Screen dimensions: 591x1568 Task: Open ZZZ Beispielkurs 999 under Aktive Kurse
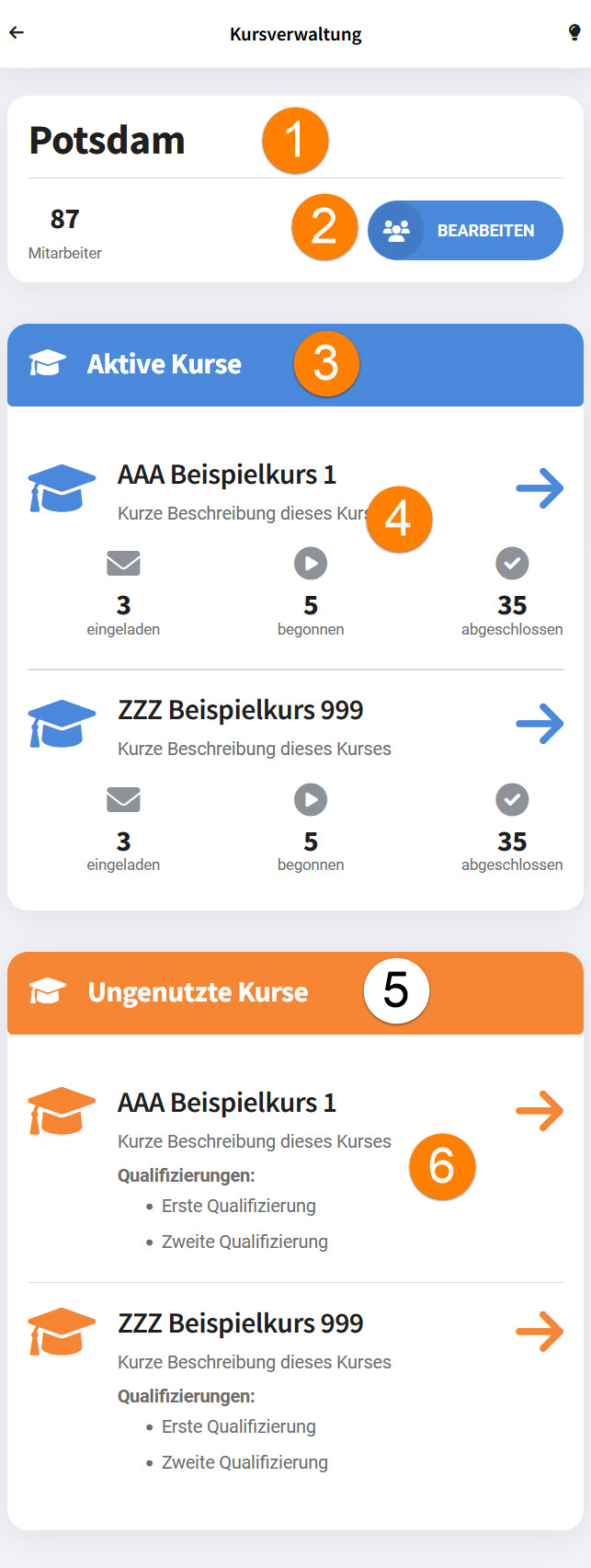540,724
